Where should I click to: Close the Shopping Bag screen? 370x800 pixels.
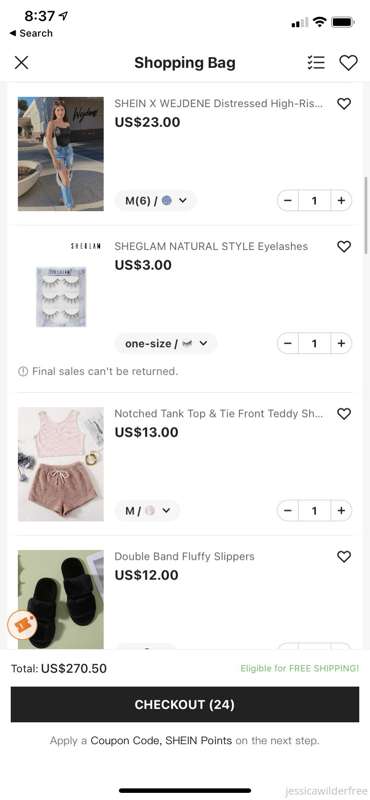21,63
